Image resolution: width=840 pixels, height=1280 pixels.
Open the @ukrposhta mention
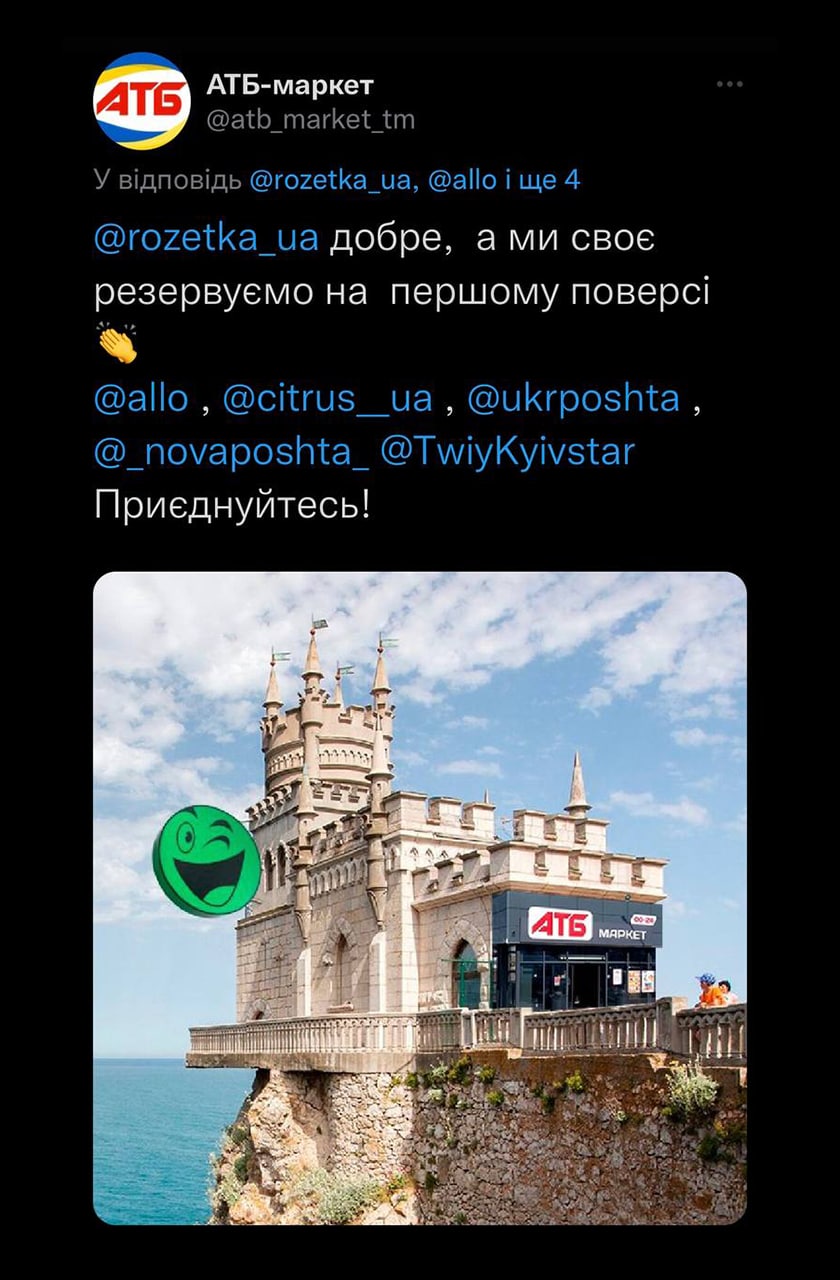(x=573, y=398)
